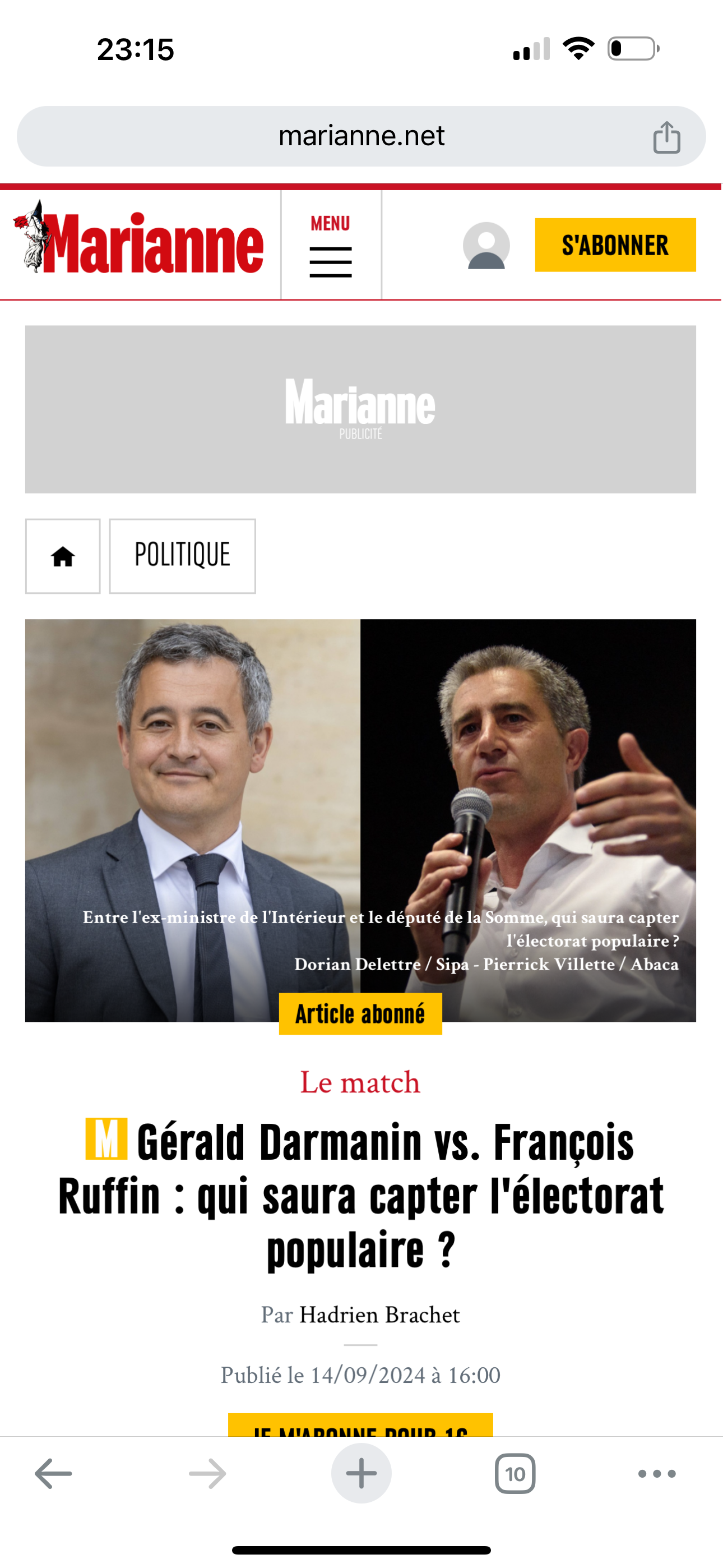Open the POLITIQUE section
The height and width of the screenshot is (1568, 723).
pyautogui.click(x=182, y=556)
